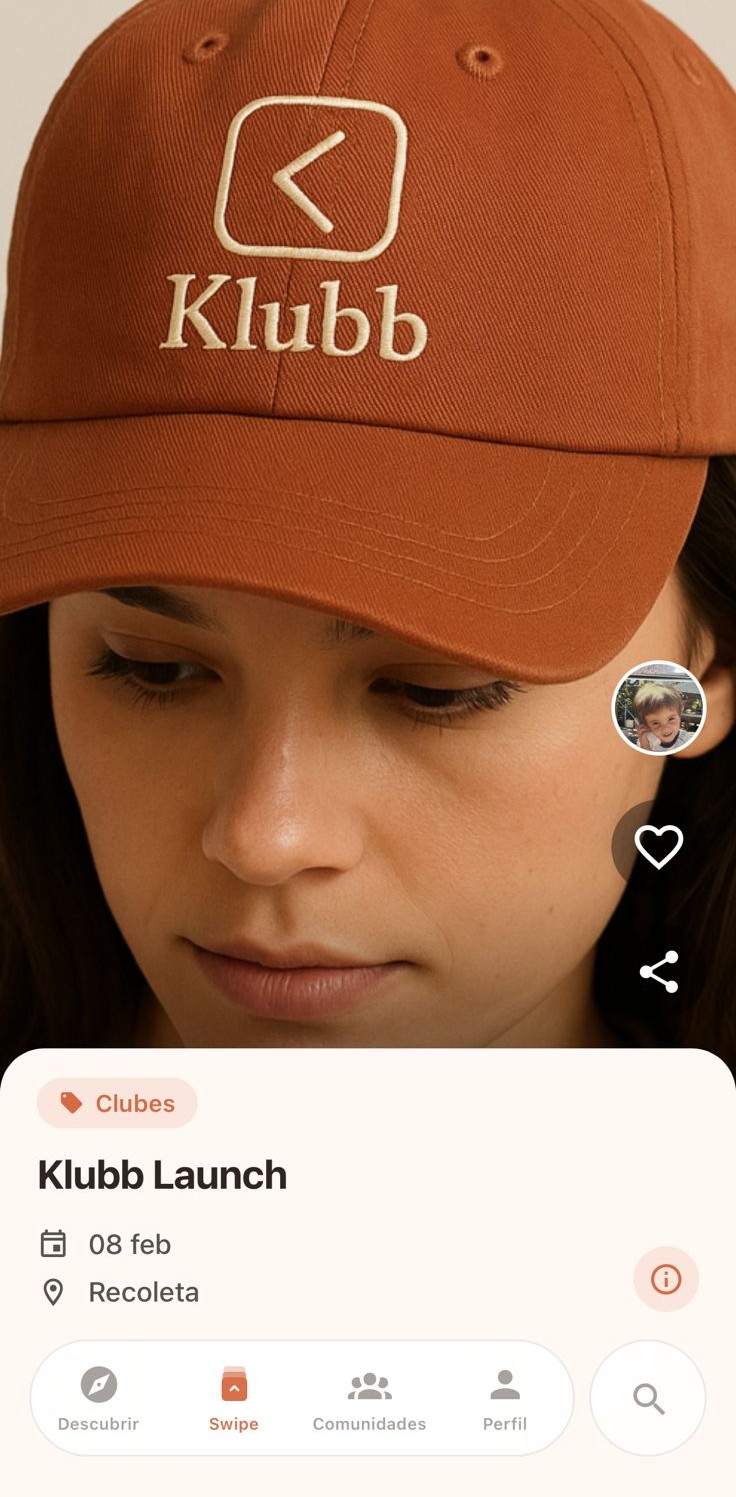Like the Klubb Launch event

[x=658, y=847]
